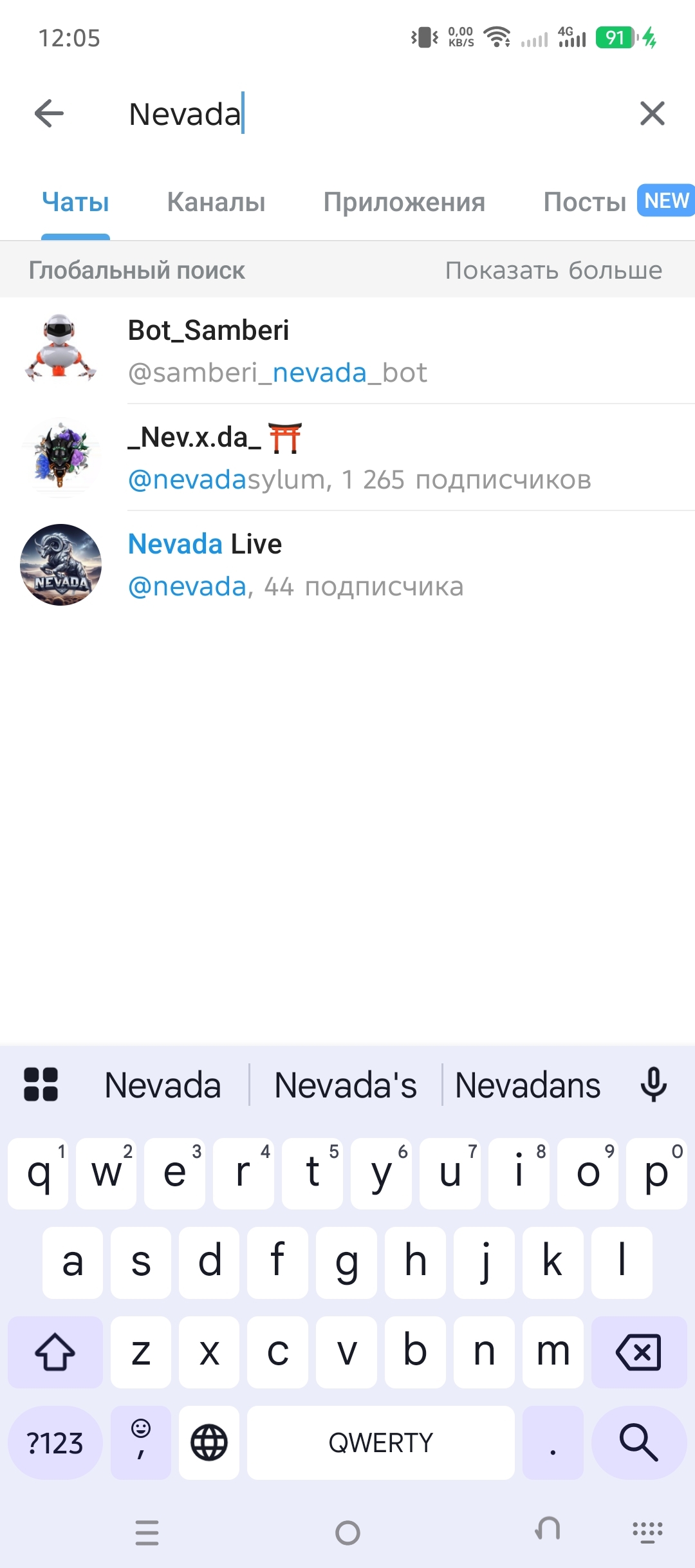Go back from the search screen
Screen dimensions: 695x1568
[49, 114]
